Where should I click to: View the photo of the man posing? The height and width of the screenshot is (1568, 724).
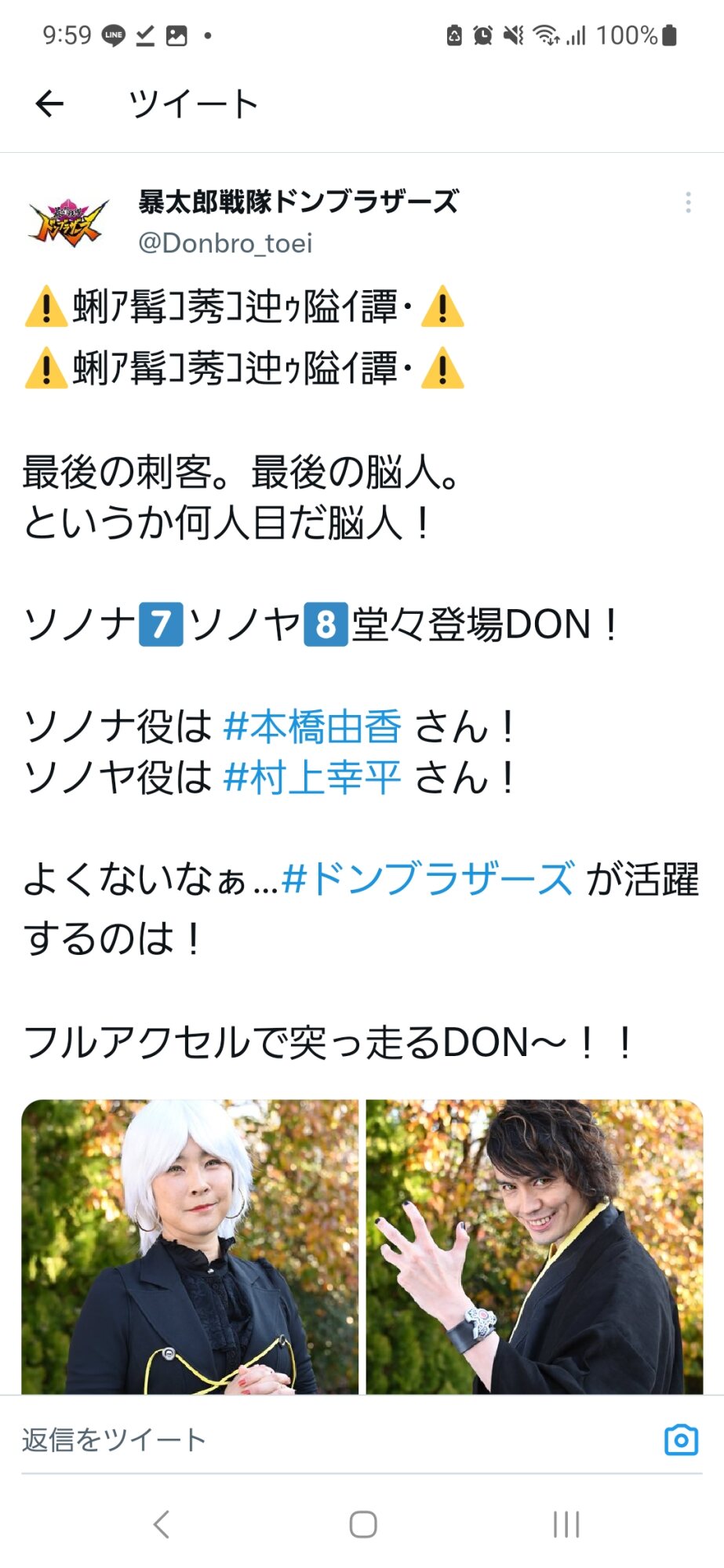point(534,1245)
